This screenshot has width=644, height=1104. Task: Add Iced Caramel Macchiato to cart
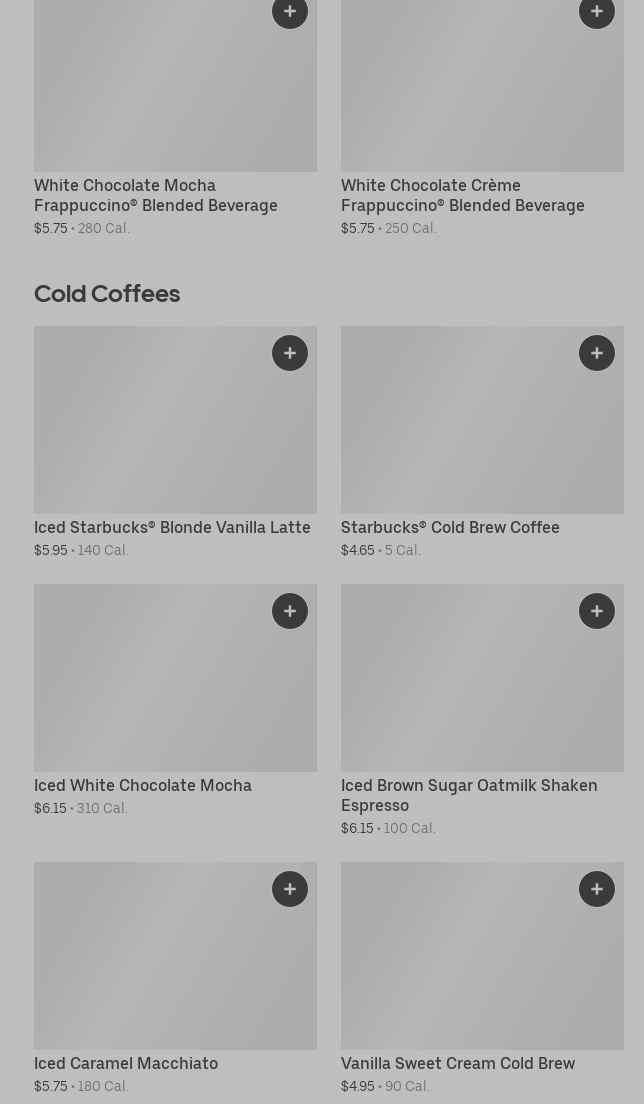289,889
